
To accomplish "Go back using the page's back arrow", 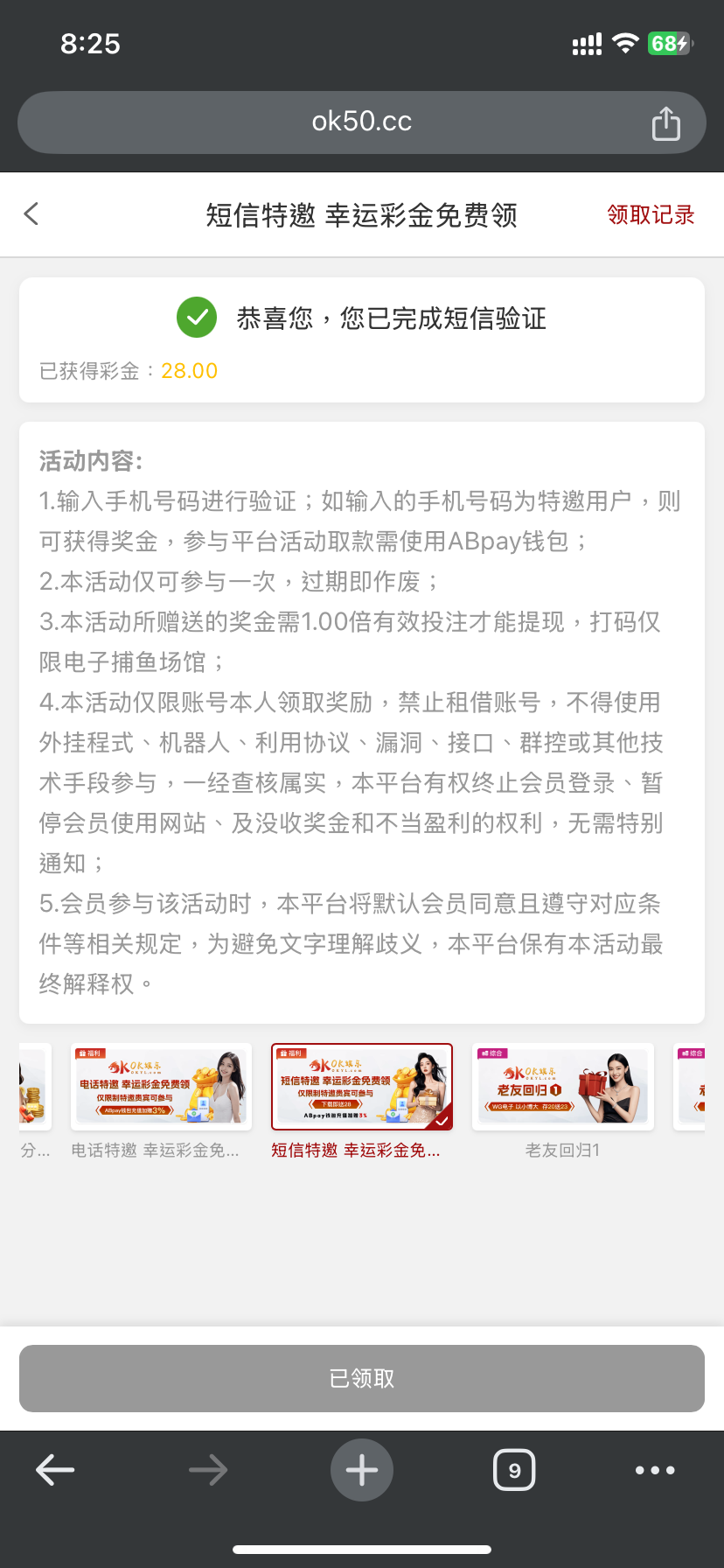I will pos(31,214).
